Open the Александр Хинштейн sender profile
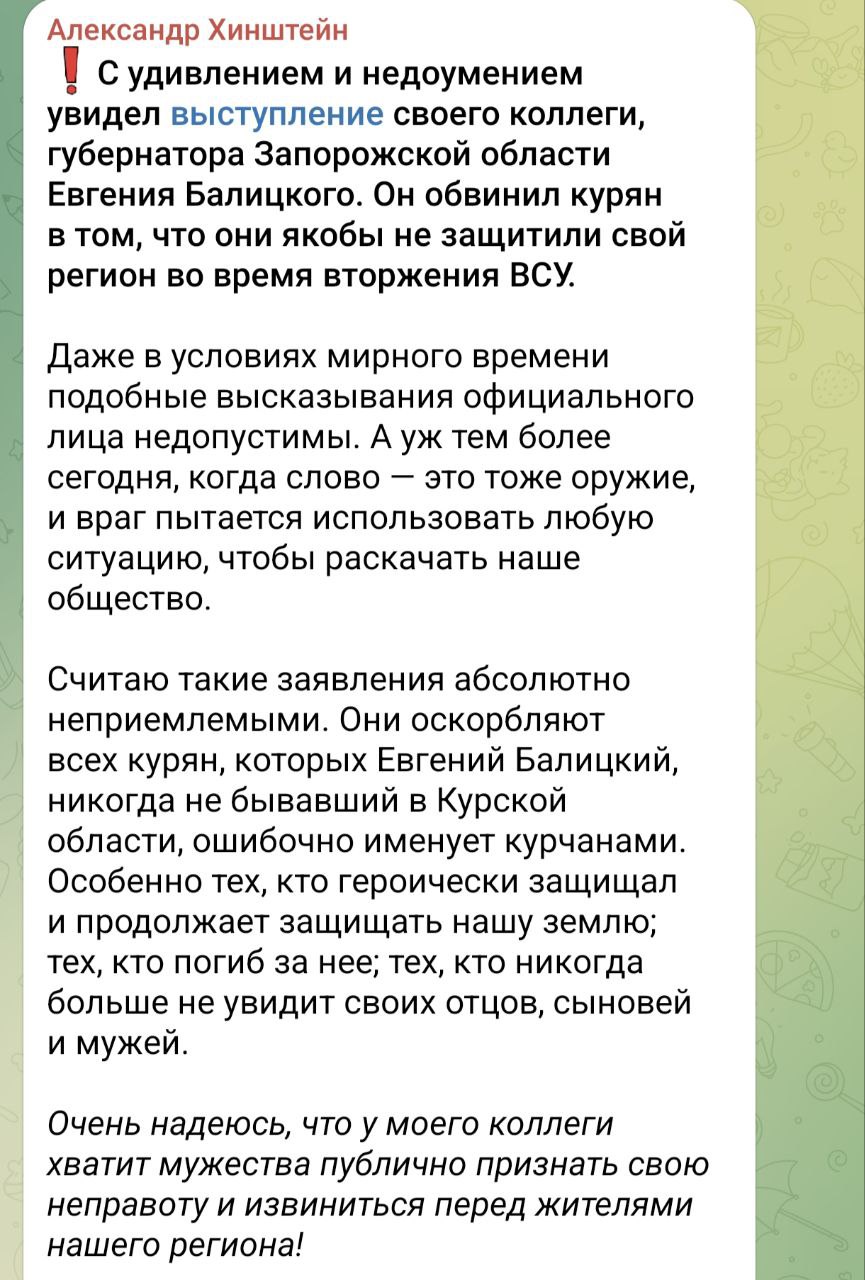This screenshot has width=865, height=1280. (x=197, y=31)
